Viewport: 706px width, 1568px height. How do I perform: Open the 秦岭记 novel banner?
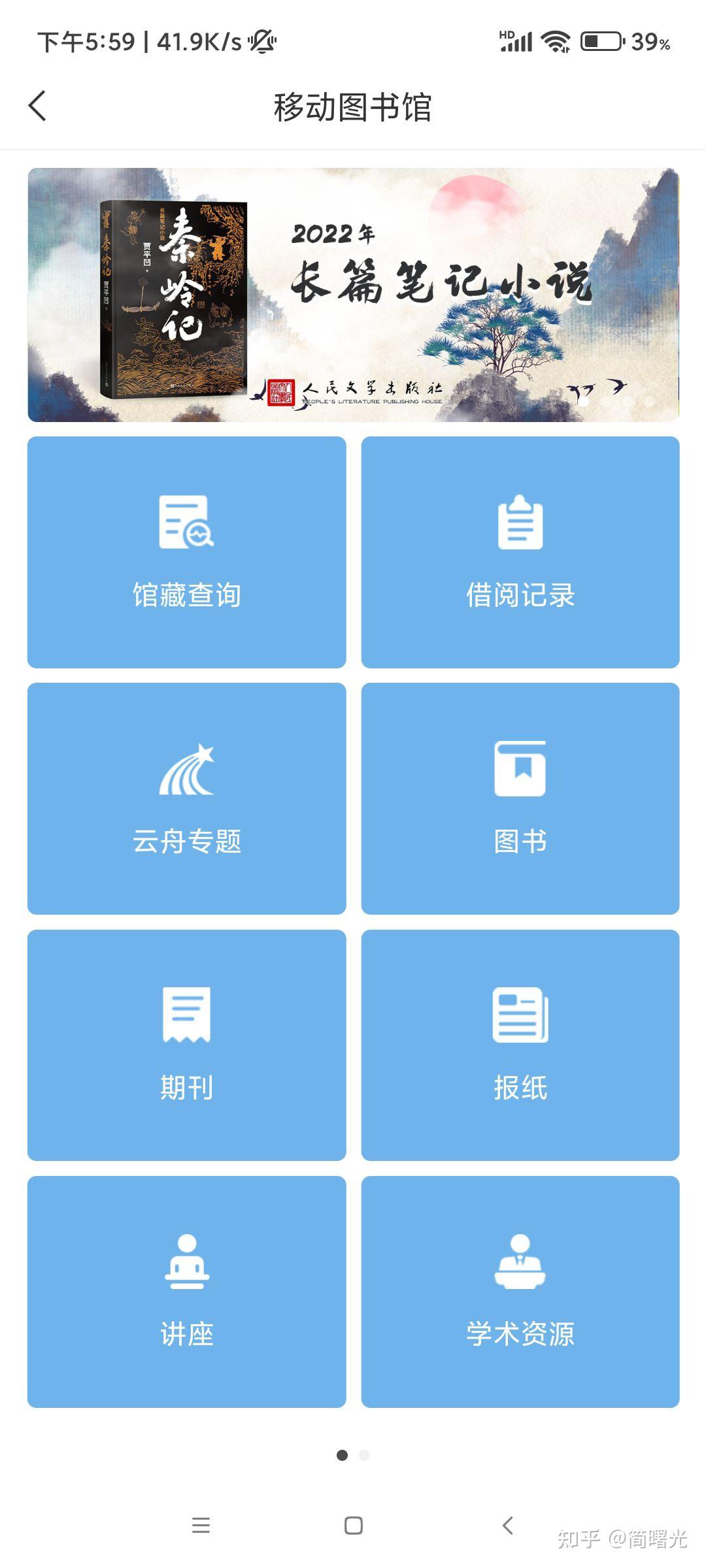click(353, 295)
